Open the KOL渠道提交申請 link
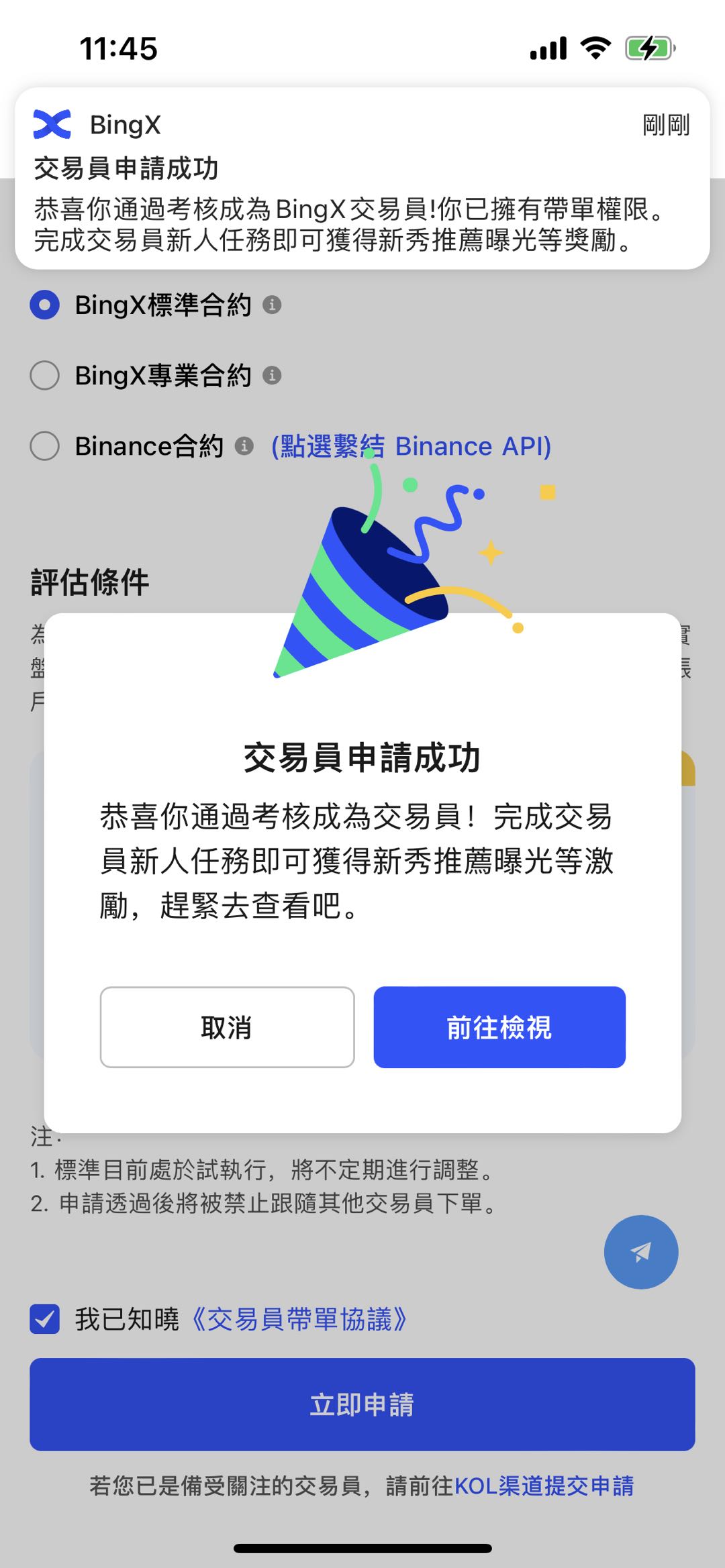This screenshot has height=1568, width=725. [544, 1485]
